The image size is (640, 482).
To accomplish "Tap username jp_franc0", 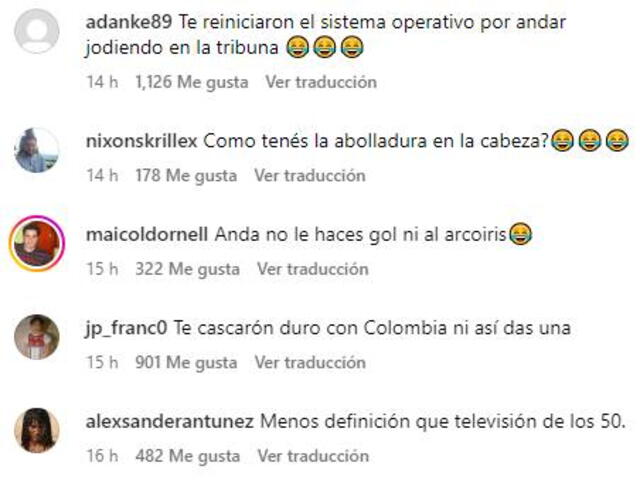I will point(128,328).
